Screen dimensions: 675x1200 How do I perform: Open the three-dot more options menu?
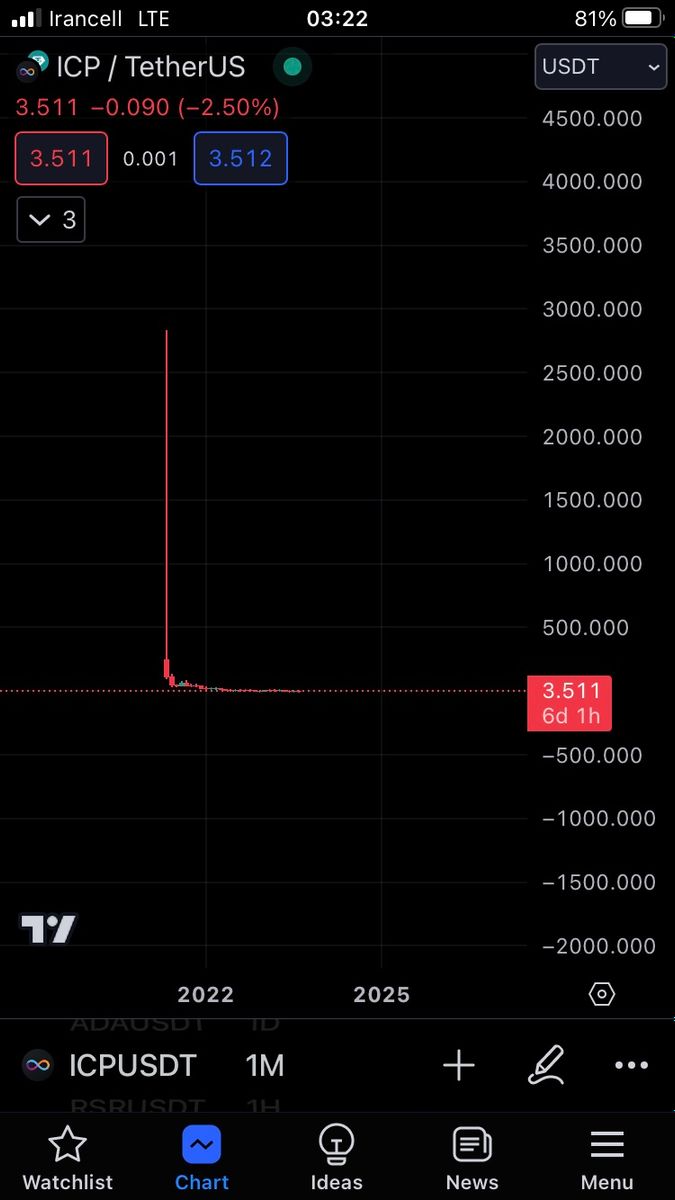[631, 1066]
